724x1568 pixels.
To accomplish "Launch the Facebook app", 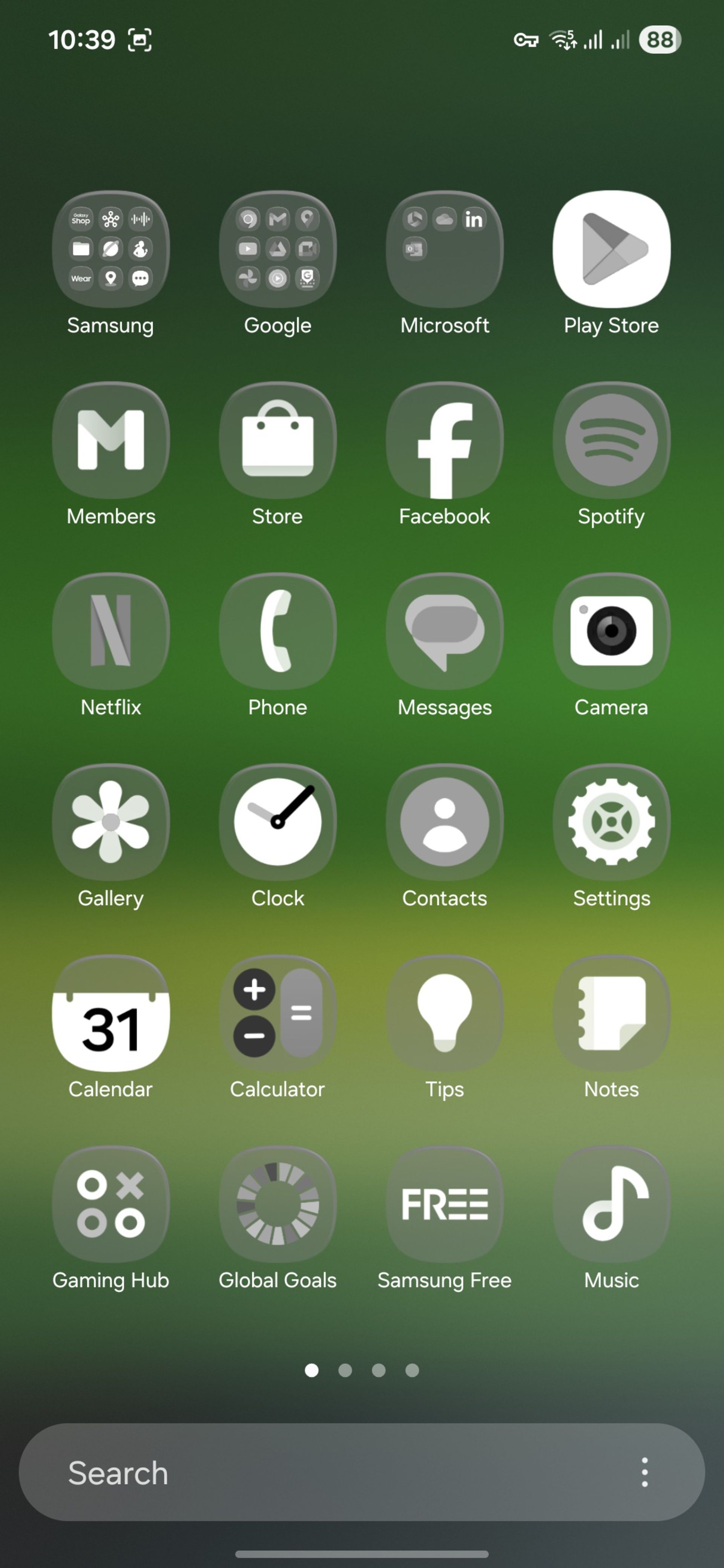I will (445, 440).
